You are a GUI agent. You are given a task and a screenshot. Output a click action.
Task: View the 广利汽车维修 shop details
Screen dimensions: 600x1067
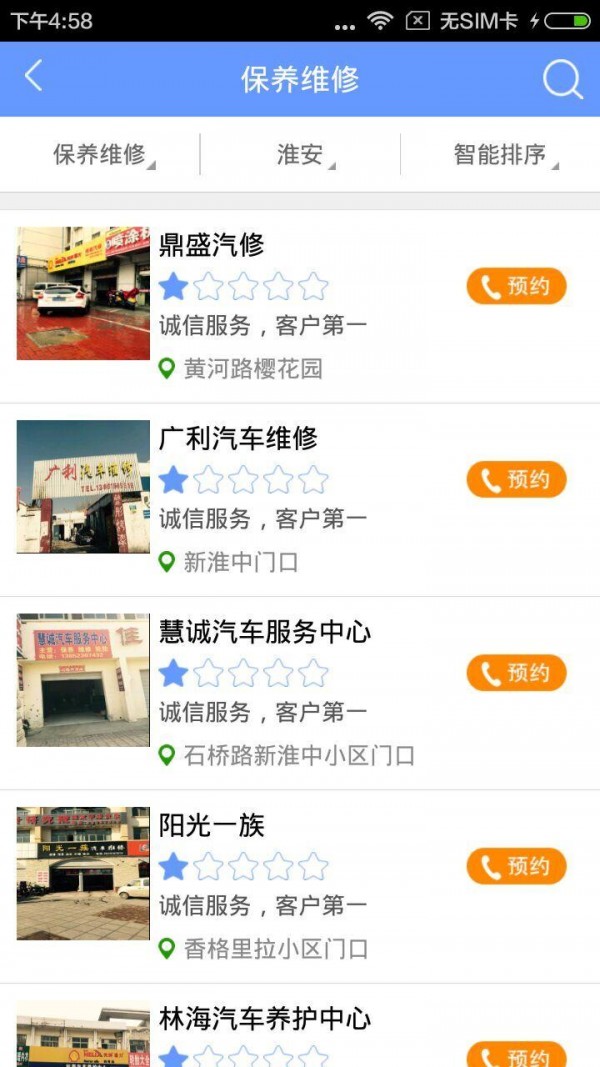click(238, 438)
